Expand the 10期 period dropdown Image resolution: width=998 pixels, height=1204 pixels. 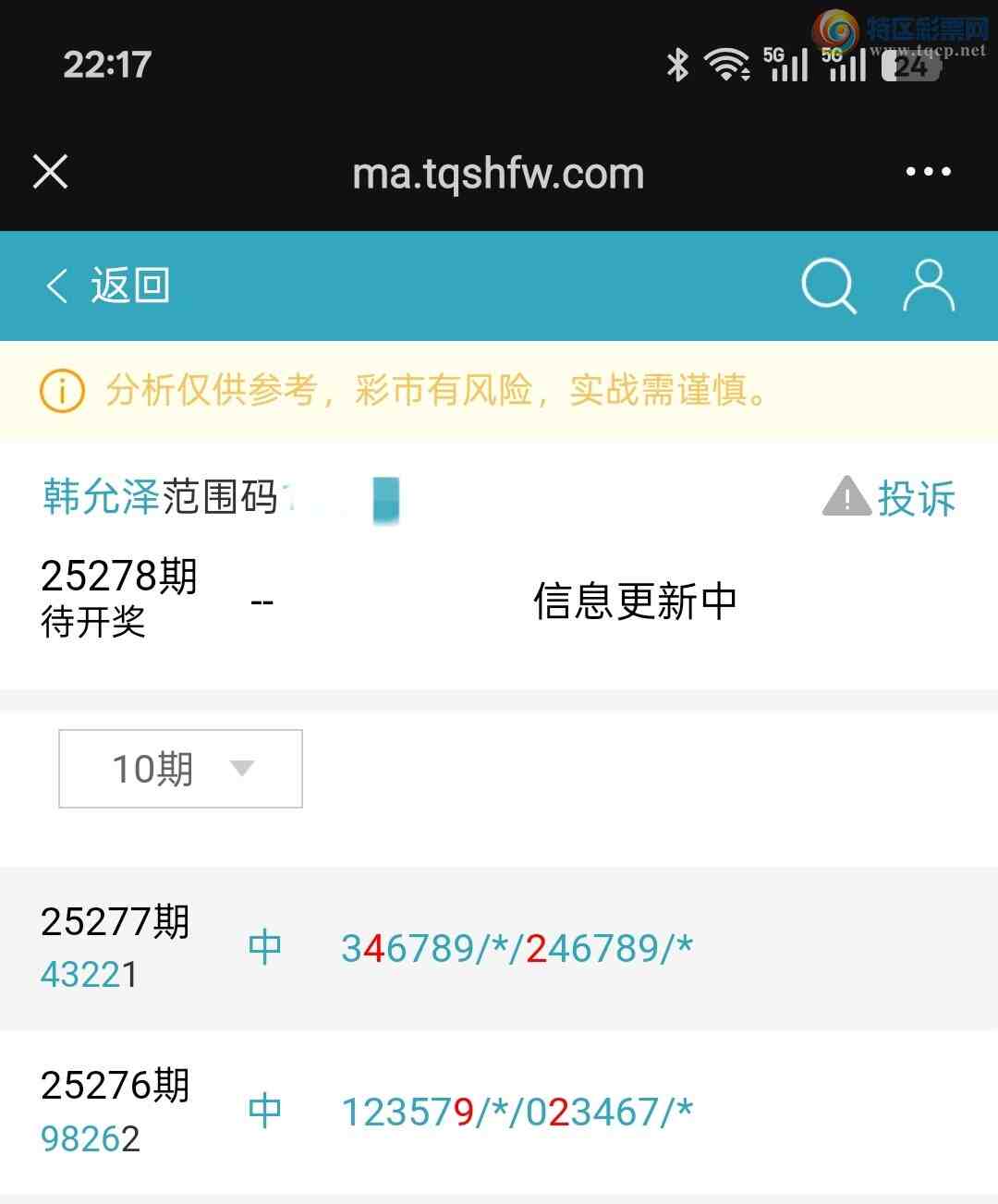coord(180,769)
